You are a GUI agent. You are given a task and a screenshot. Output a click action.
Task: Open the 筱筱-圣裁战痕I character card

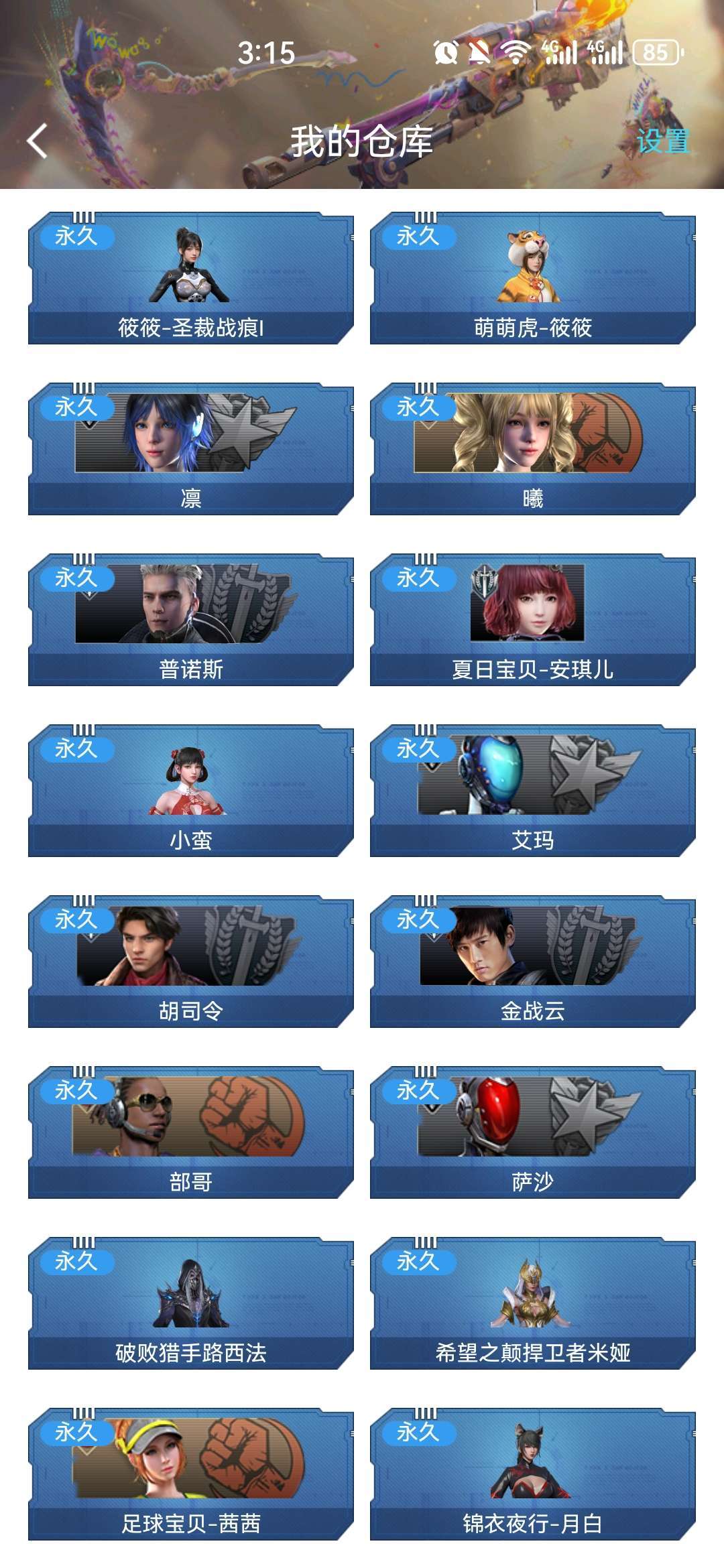pyautogui.click(x=191, y=278)
